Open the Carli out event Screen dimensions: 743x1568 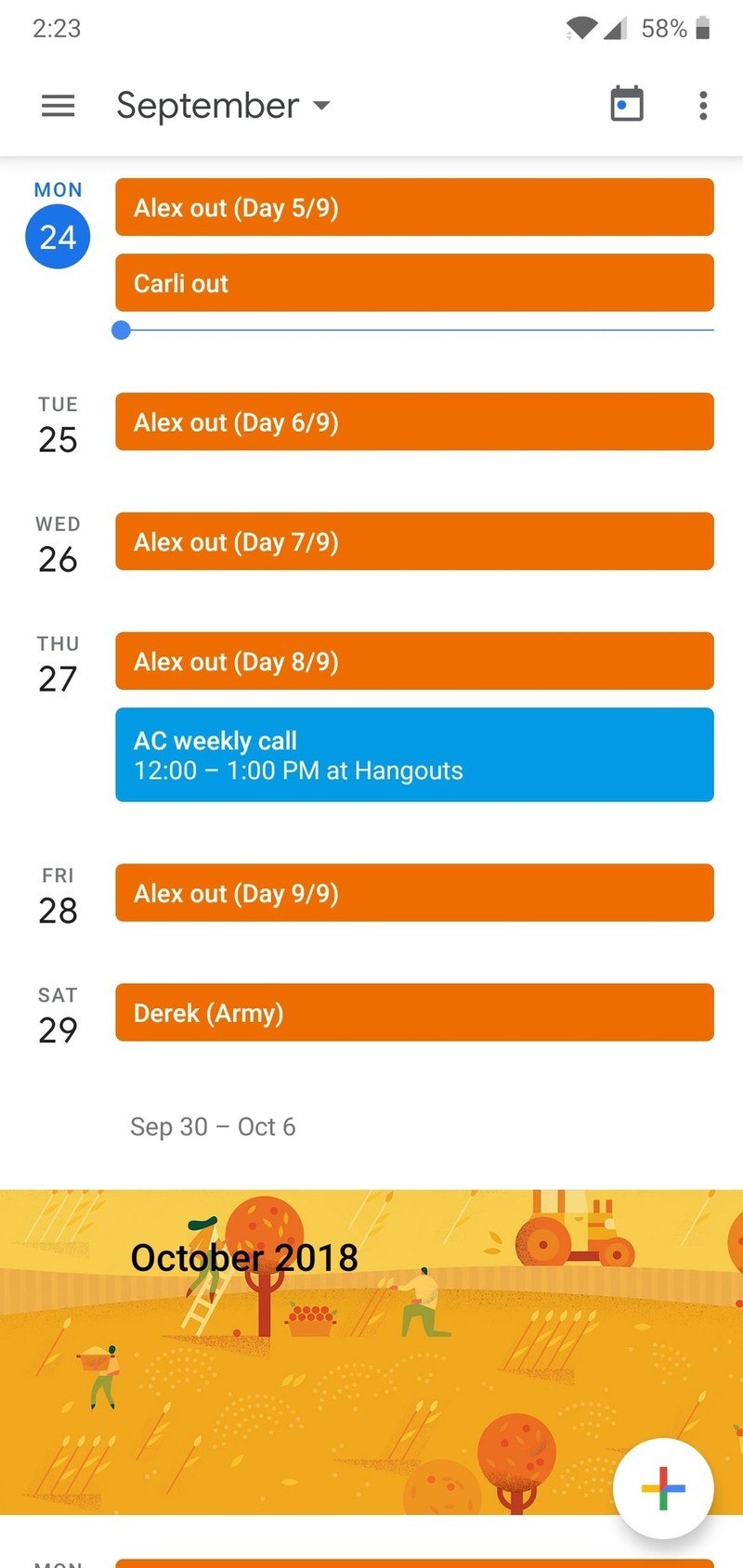tap(413, 283)
